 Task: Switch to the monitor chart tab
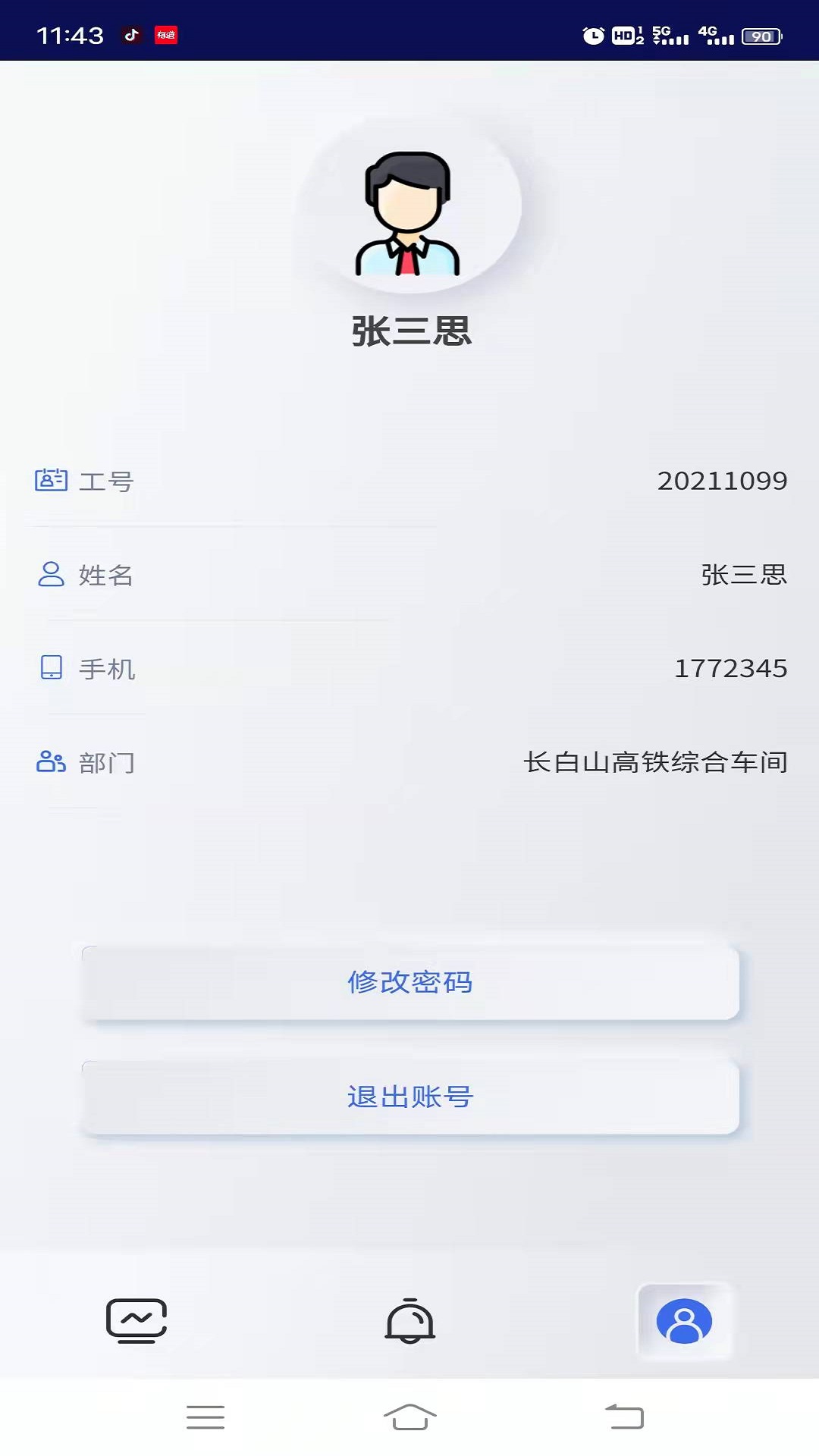pos(136,1321)
